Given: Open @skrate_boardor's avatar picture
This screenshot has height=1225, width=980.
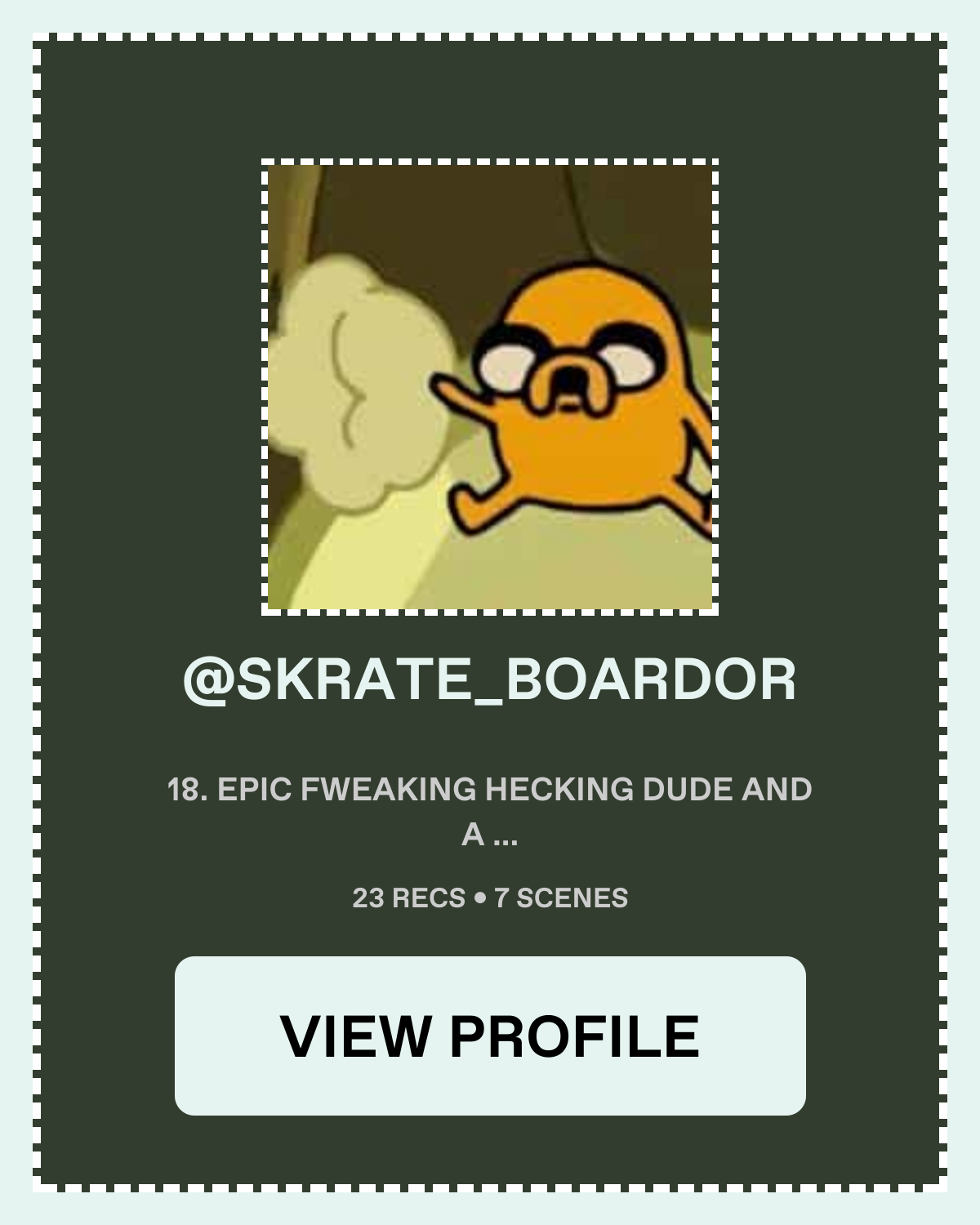Looking at the screenshot, I should tap(490, 387).
